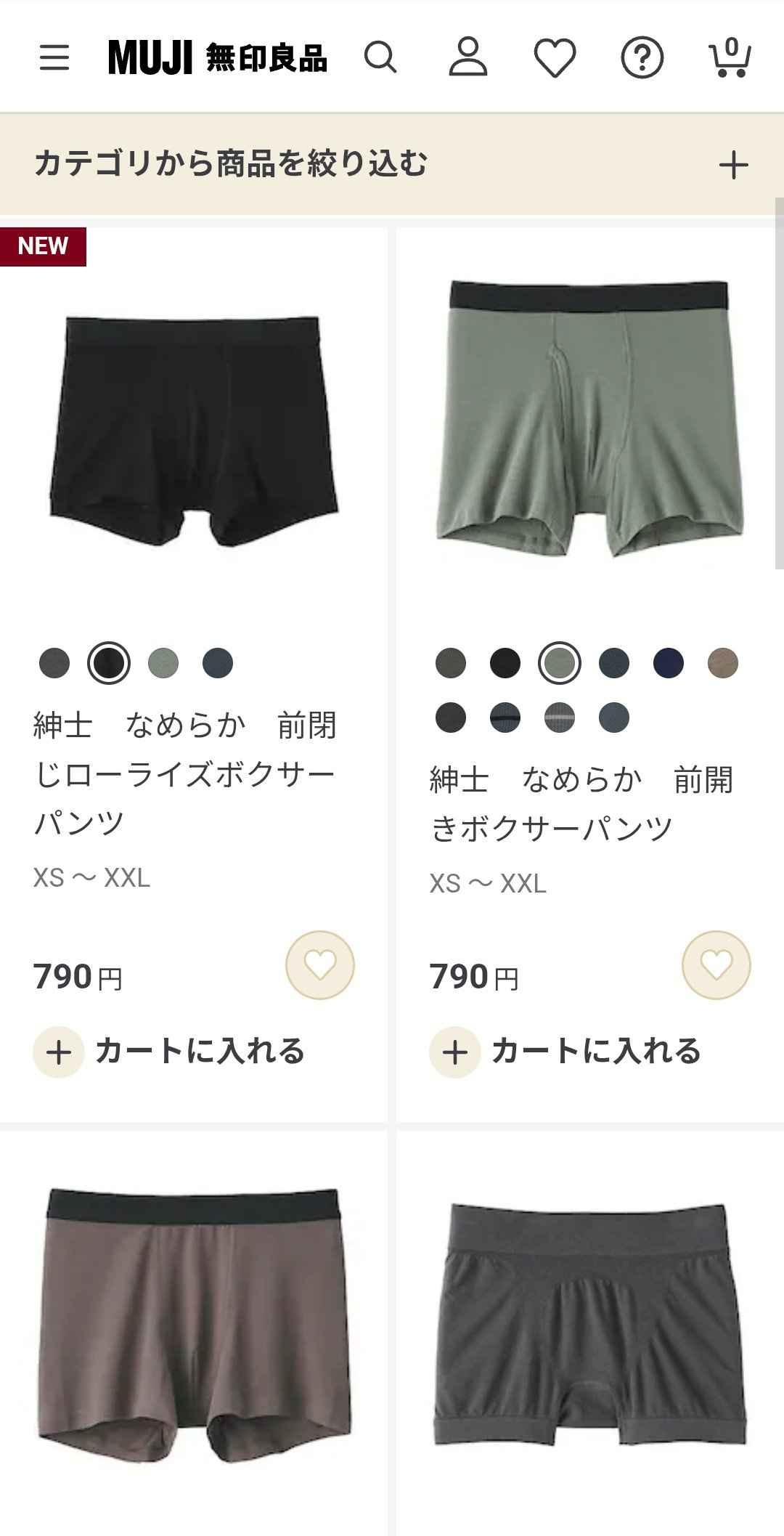Image resolution: width=784 pixels, height=1536 pixels.
Task: Select navy blue swatch for 前開きボクサーパンツ
Action: click(668, 663)
